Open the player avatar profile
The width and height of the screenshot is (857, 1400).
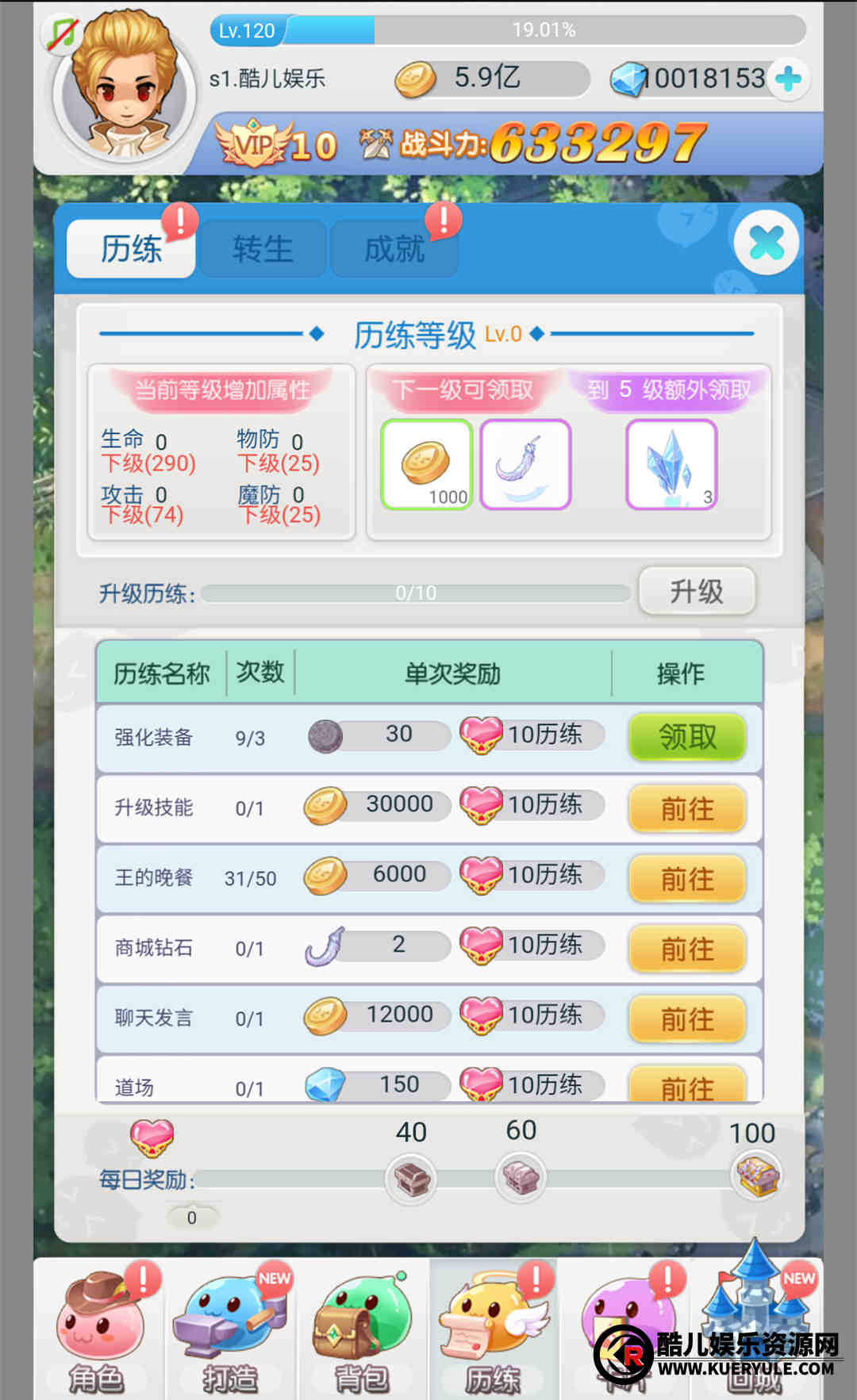pyautogui.click(x=127, y=91)
